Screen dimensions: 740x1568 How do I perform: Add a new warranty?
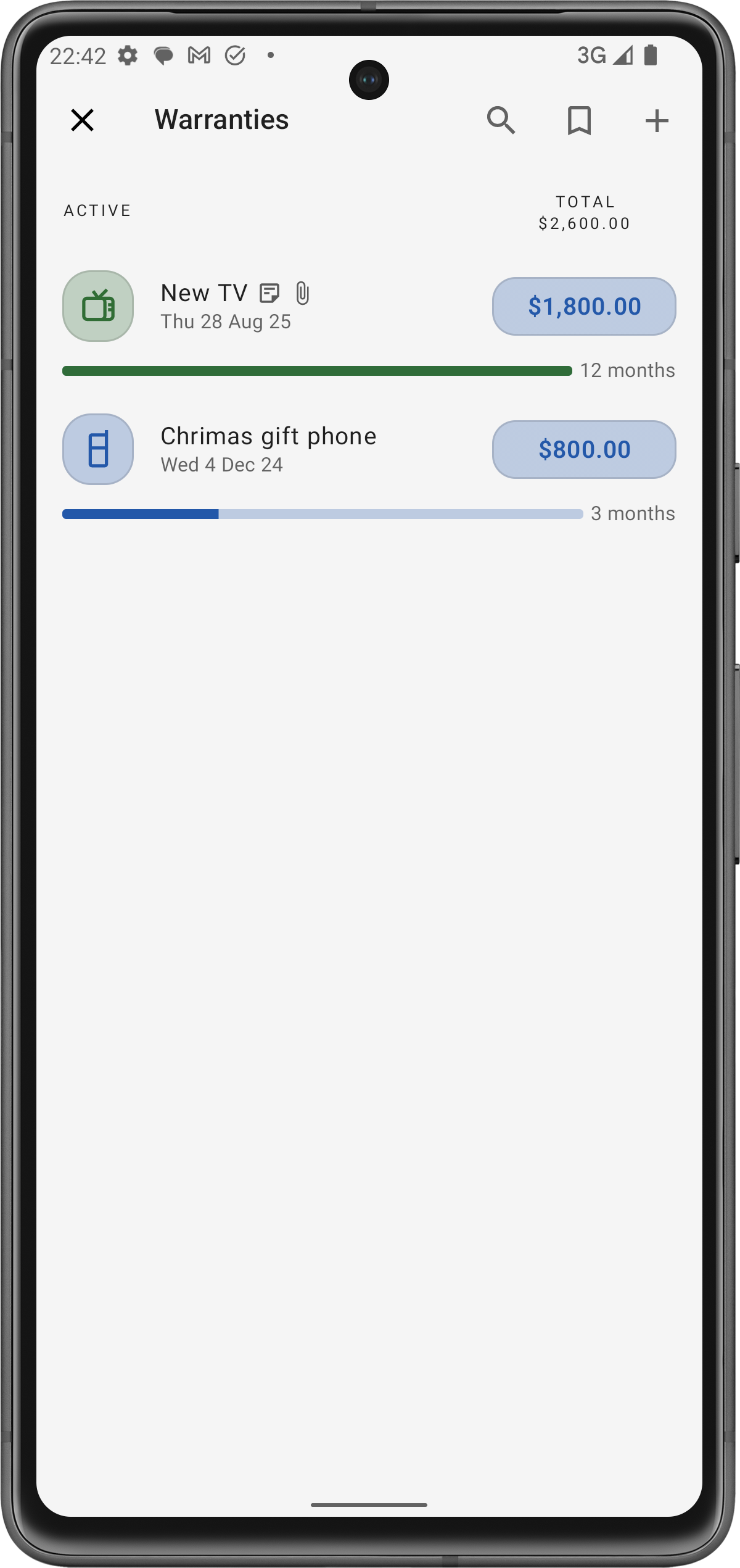point(657,120)
